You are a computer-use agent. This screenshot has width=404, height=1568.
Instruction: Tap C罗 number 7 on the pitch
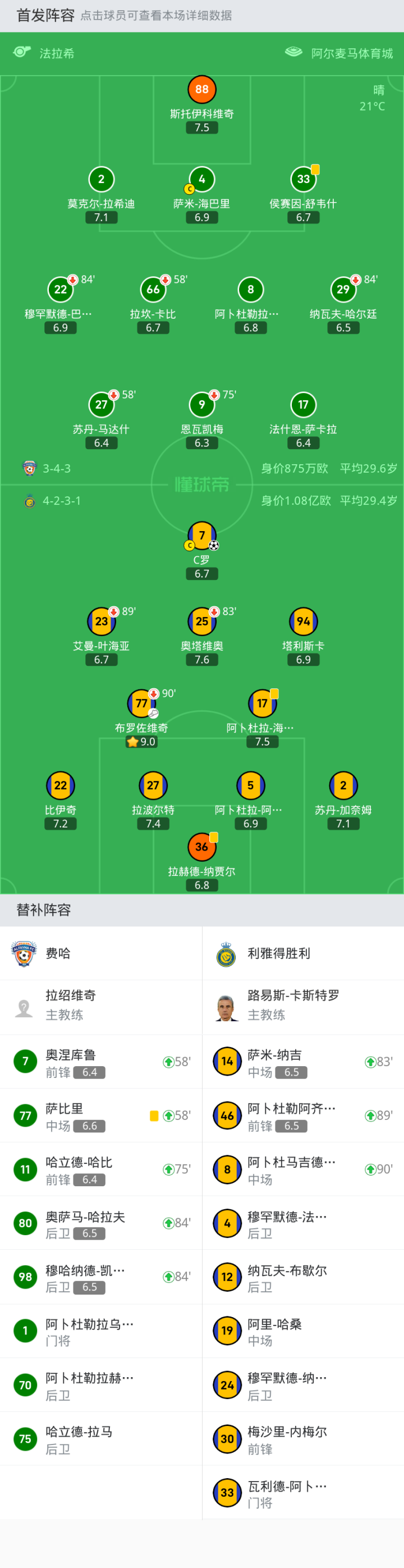click(201, 536)
